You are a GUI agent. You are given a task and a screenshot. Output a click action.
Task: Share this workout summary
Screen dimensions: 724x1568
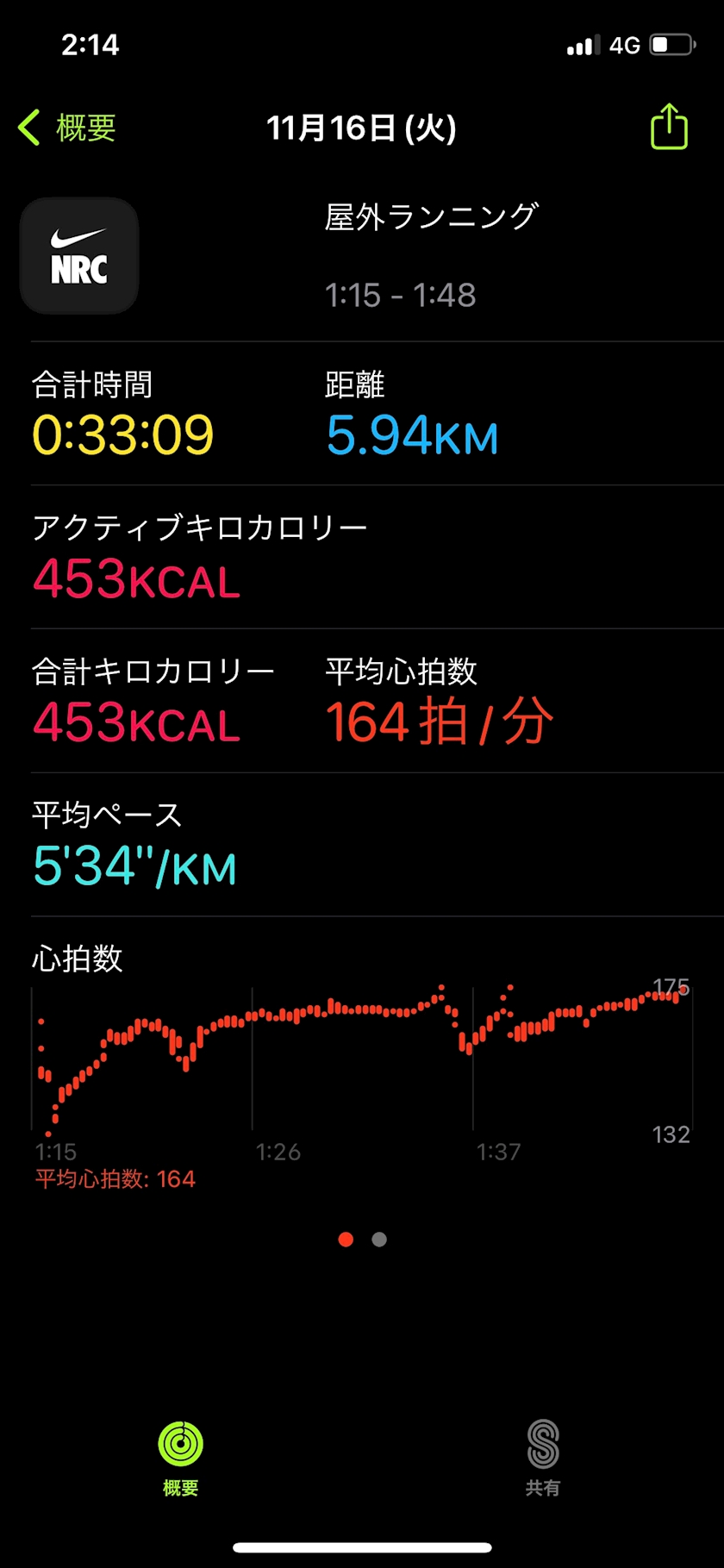(668, 128)
